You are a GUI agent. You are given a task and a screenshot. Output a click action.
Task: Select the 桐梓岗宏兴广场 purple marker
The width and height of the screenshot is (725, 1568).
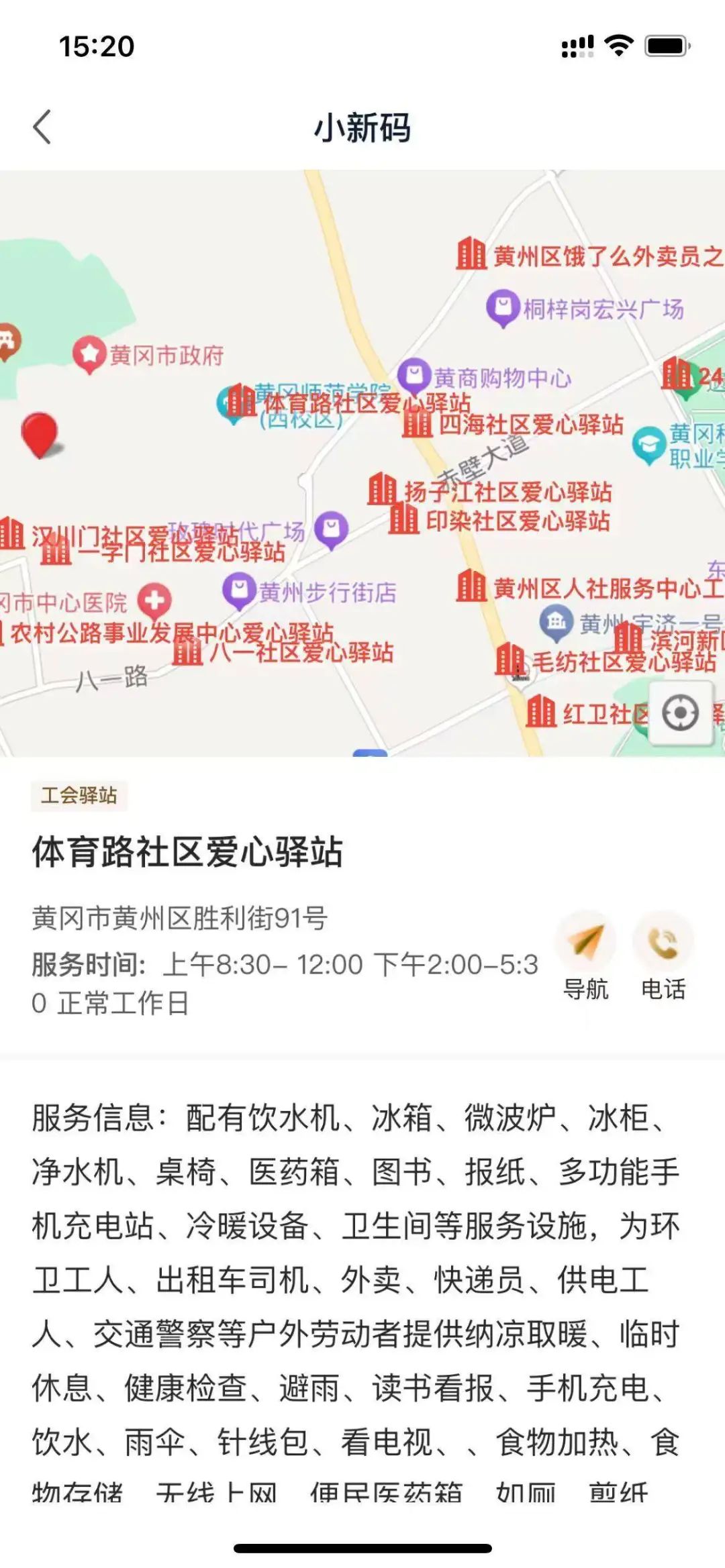pyautogui.click(x=501, y=305)
